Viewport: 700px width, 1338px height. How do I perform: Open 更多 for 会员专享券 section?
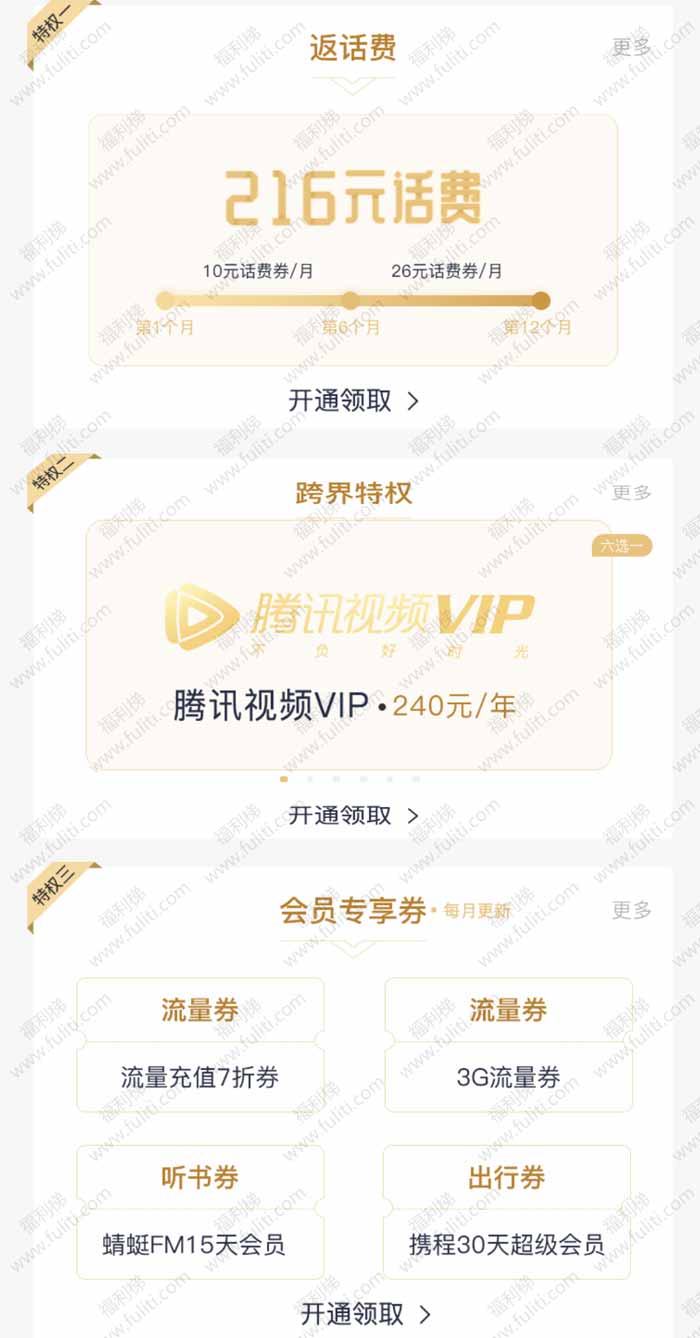click(631, 910)
